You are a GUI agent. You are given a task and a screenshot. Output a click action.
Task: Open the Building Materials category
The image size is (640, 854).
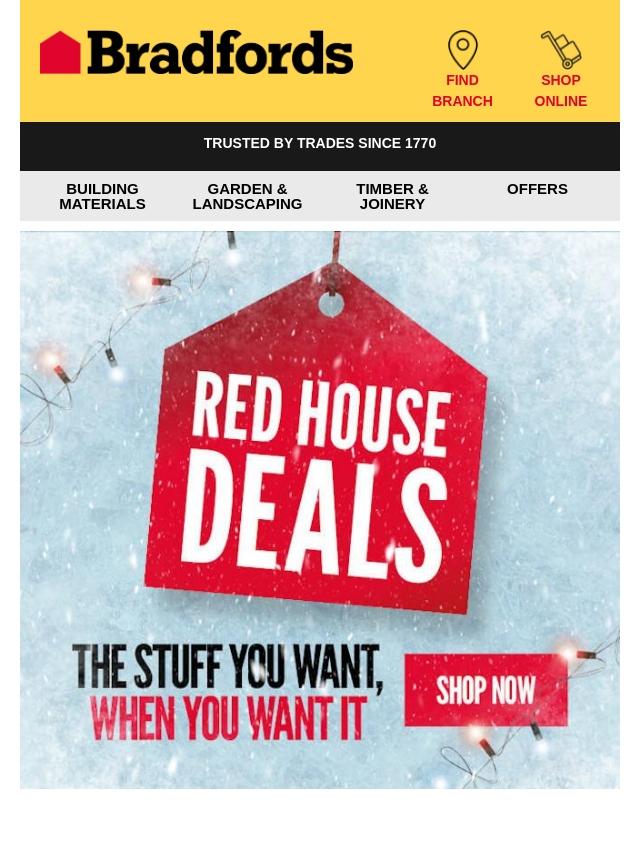click(x=102, y=196)
